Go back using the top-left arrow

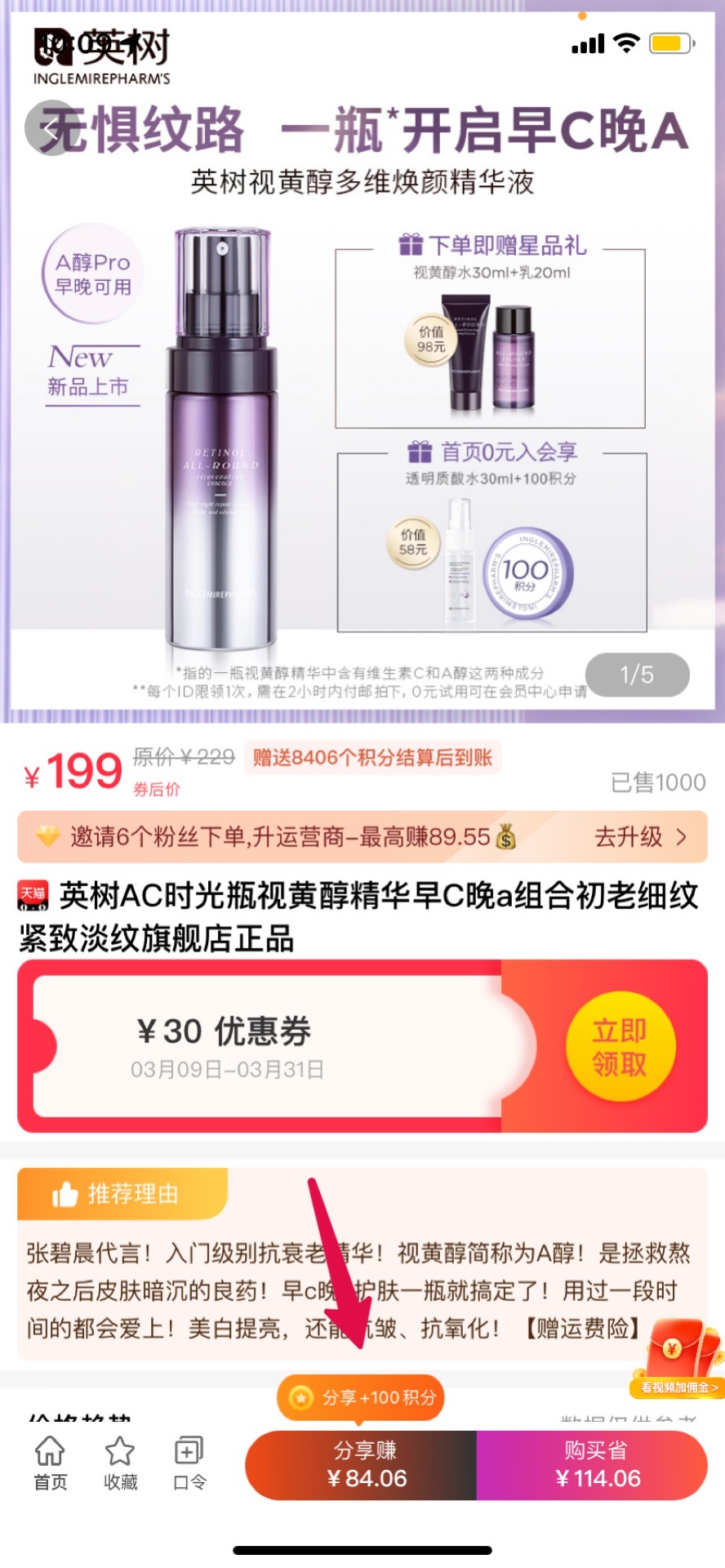click(51, 129)
